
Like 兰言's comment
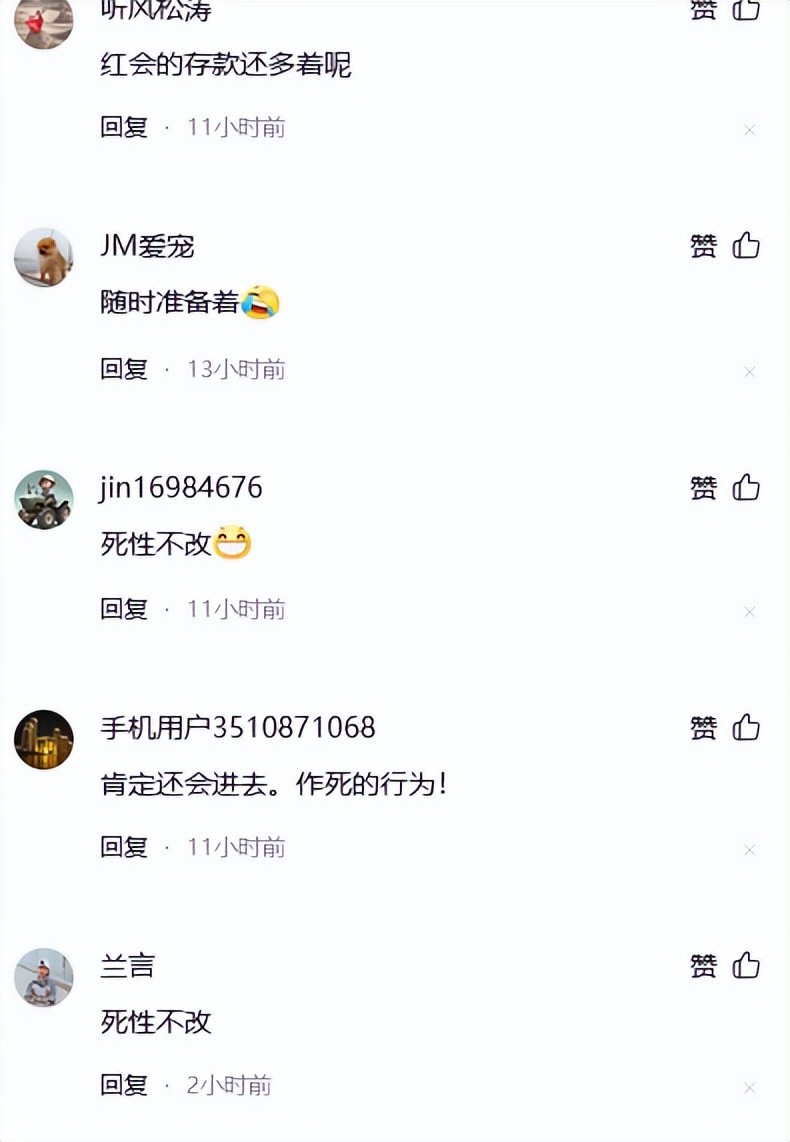click(x=746, y=965)
